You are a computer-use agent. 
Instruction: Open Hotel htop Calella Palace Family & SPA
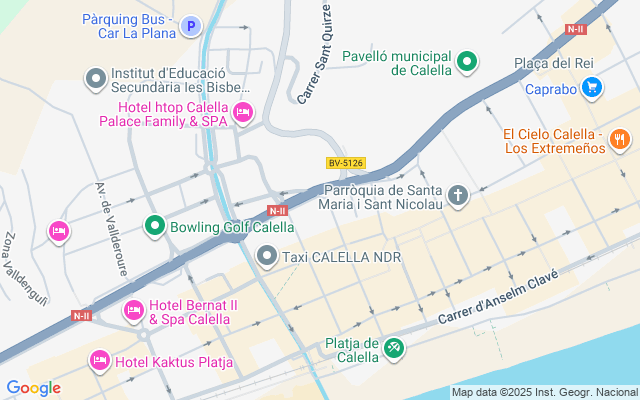pos(242,114)
